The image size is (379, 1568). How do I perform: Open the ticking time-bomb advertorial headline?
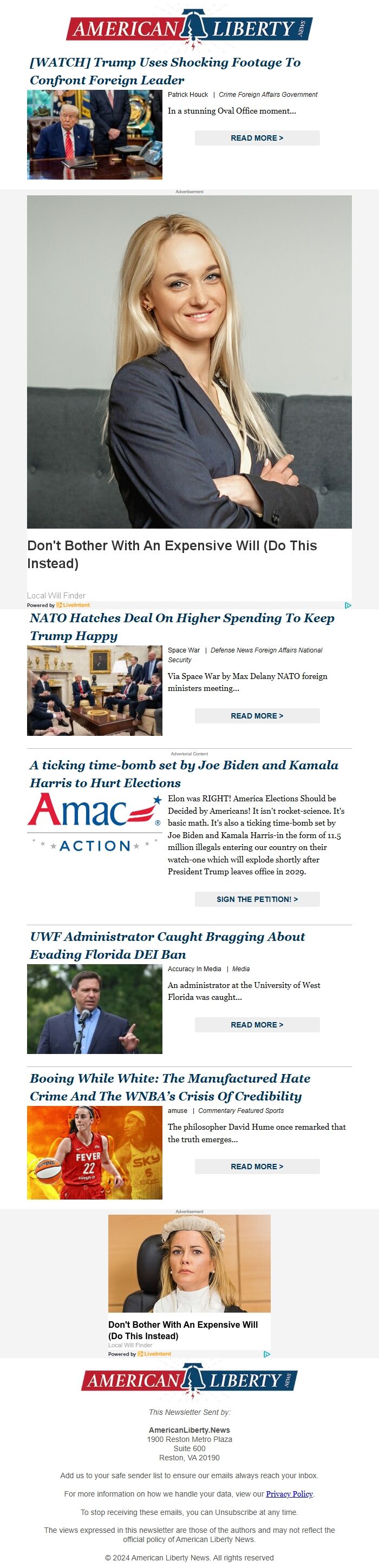[184, 774]
